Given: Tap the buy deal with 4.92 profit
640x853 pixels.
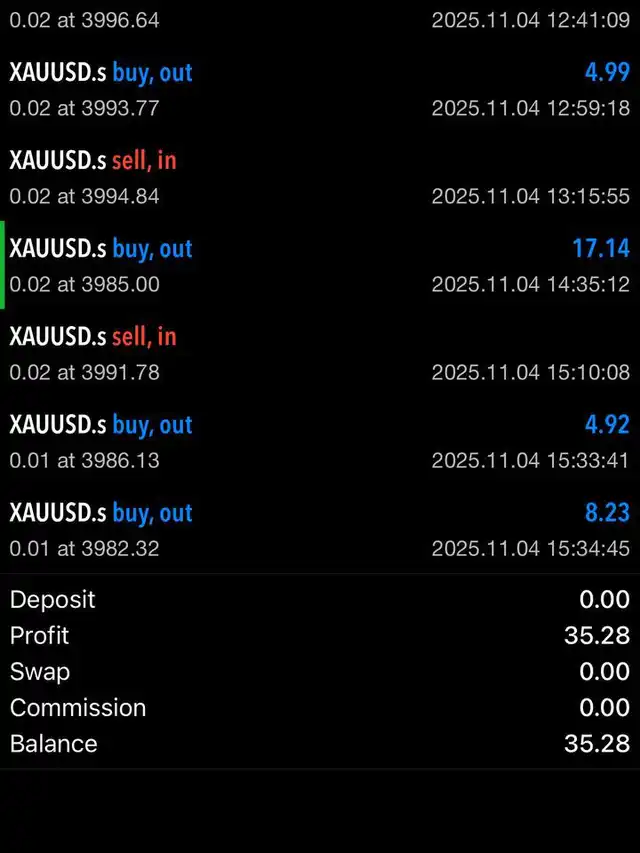Looking at the screenshot, I should [x=320, y=442].
